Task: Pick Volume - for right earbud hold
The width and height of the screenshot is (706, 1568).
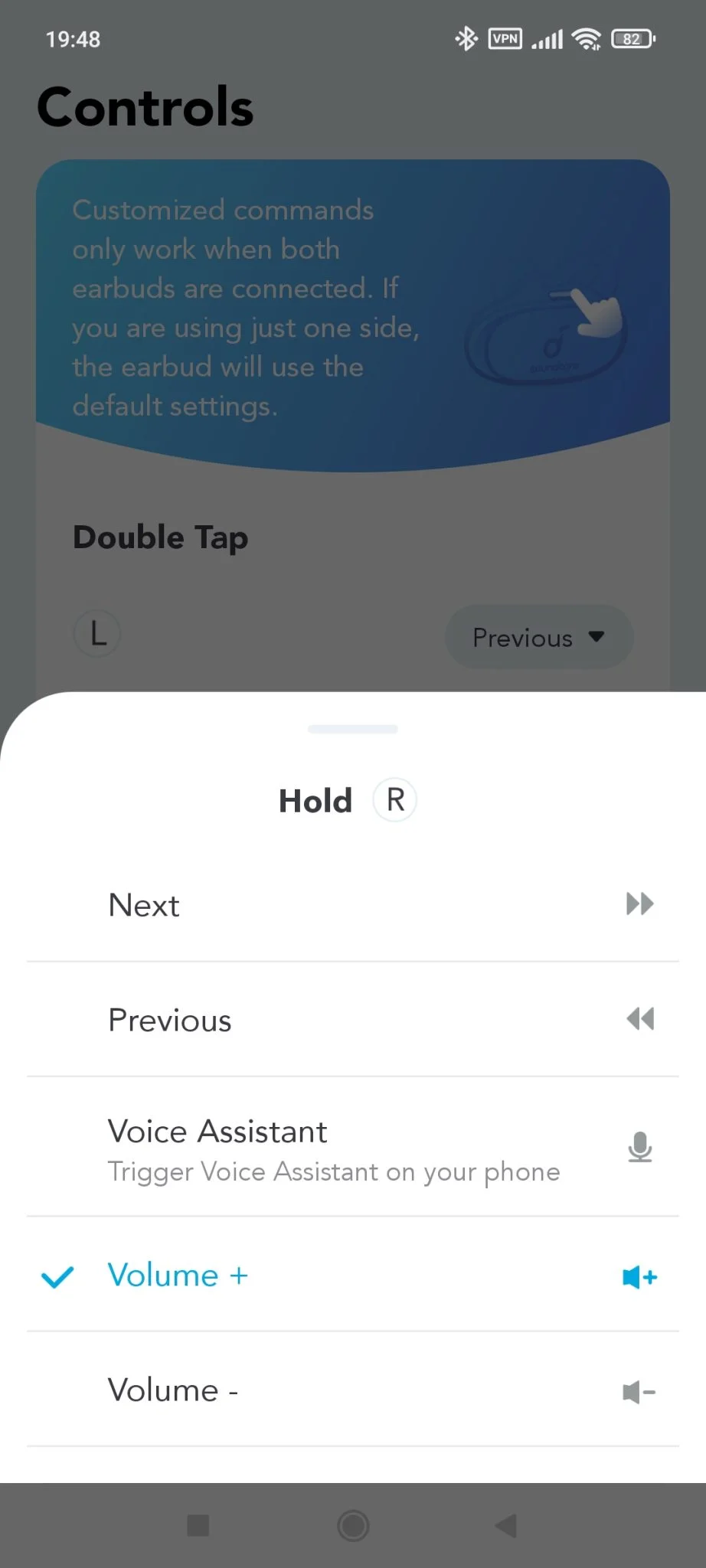Action: (x=352, y=1390)
